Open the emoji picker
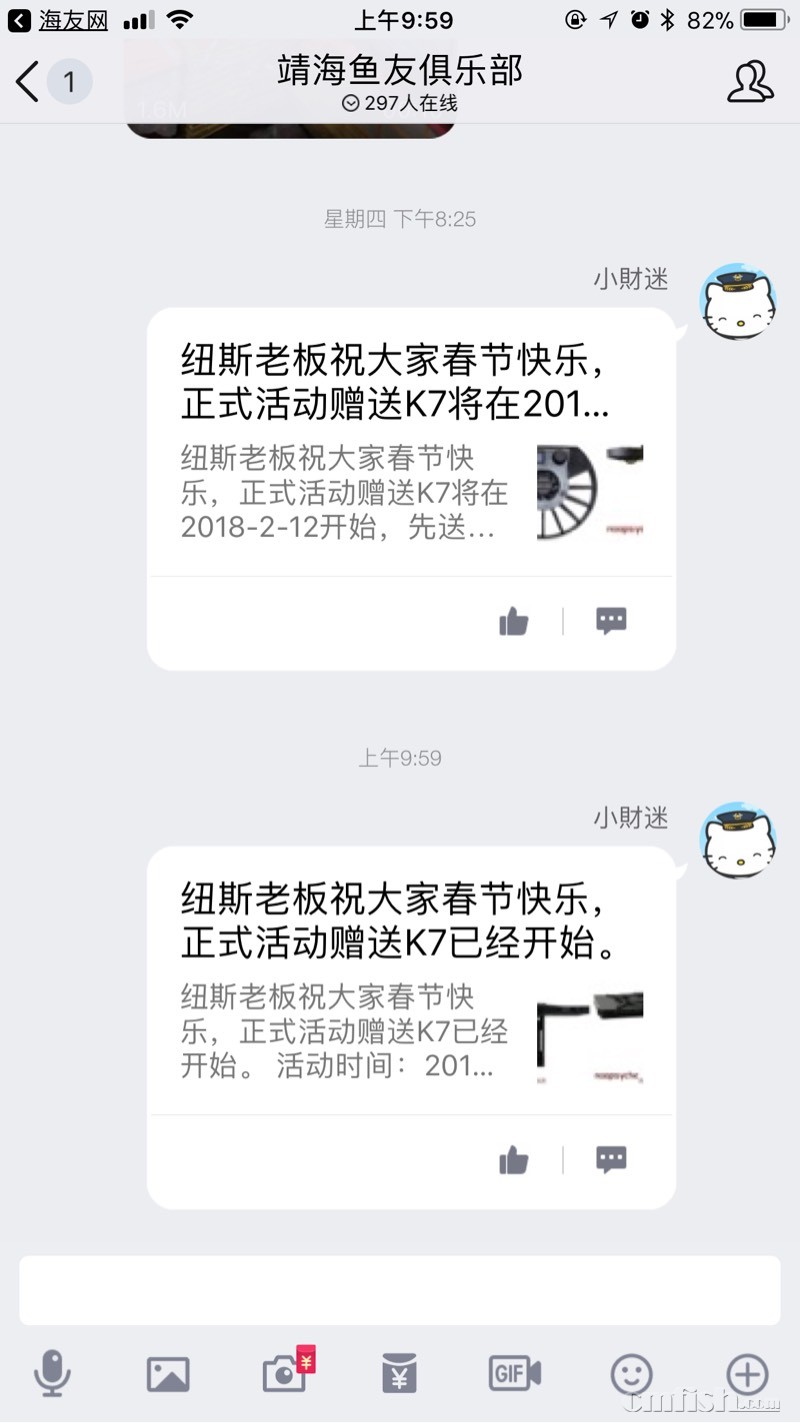Image resolution: width=800 pixels, height=1423 pixels. (x=632, y=1374)
